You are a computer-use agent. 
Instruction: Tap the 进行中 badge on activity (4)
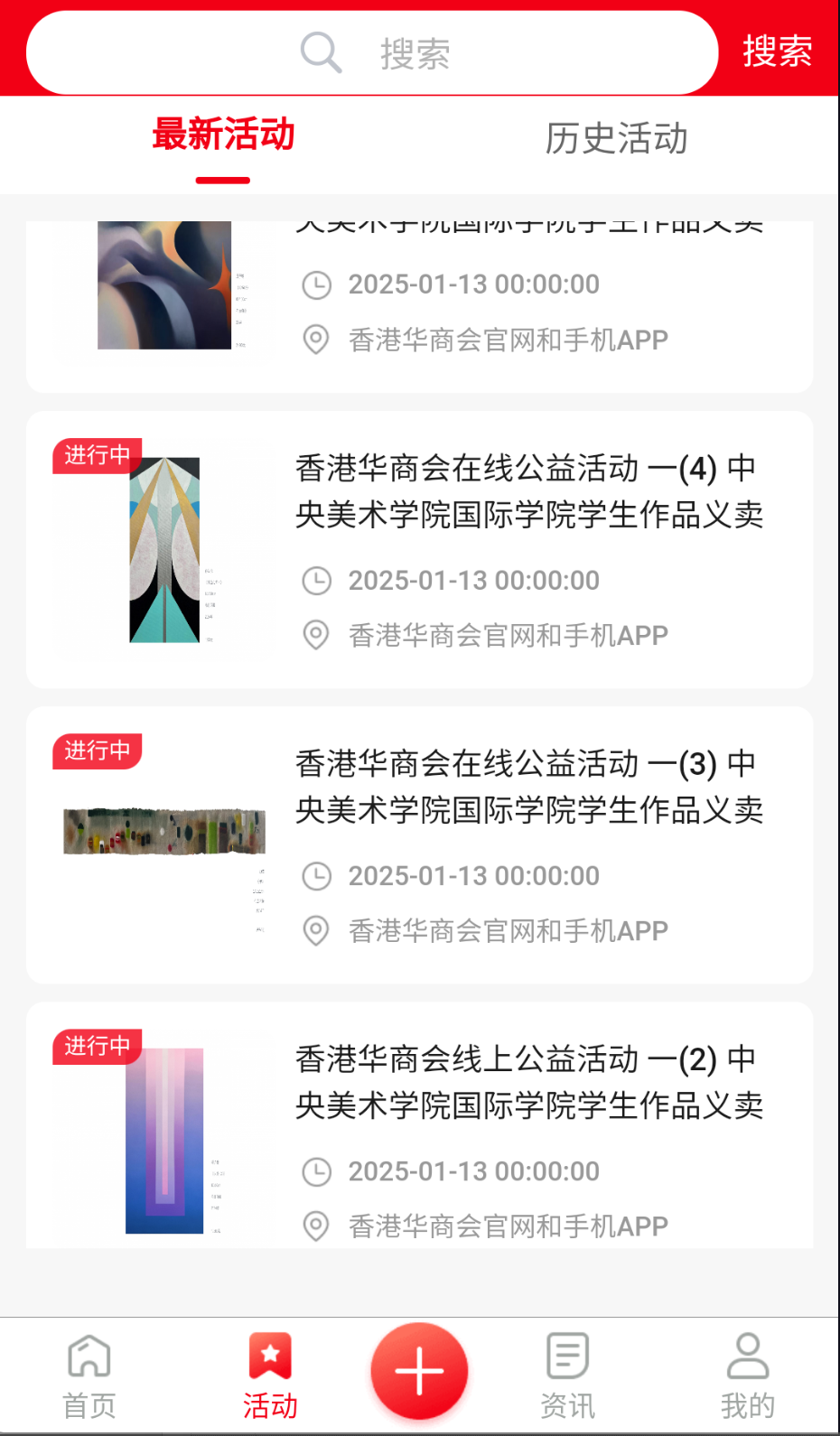pyautogui.click(x=98, y=454)
